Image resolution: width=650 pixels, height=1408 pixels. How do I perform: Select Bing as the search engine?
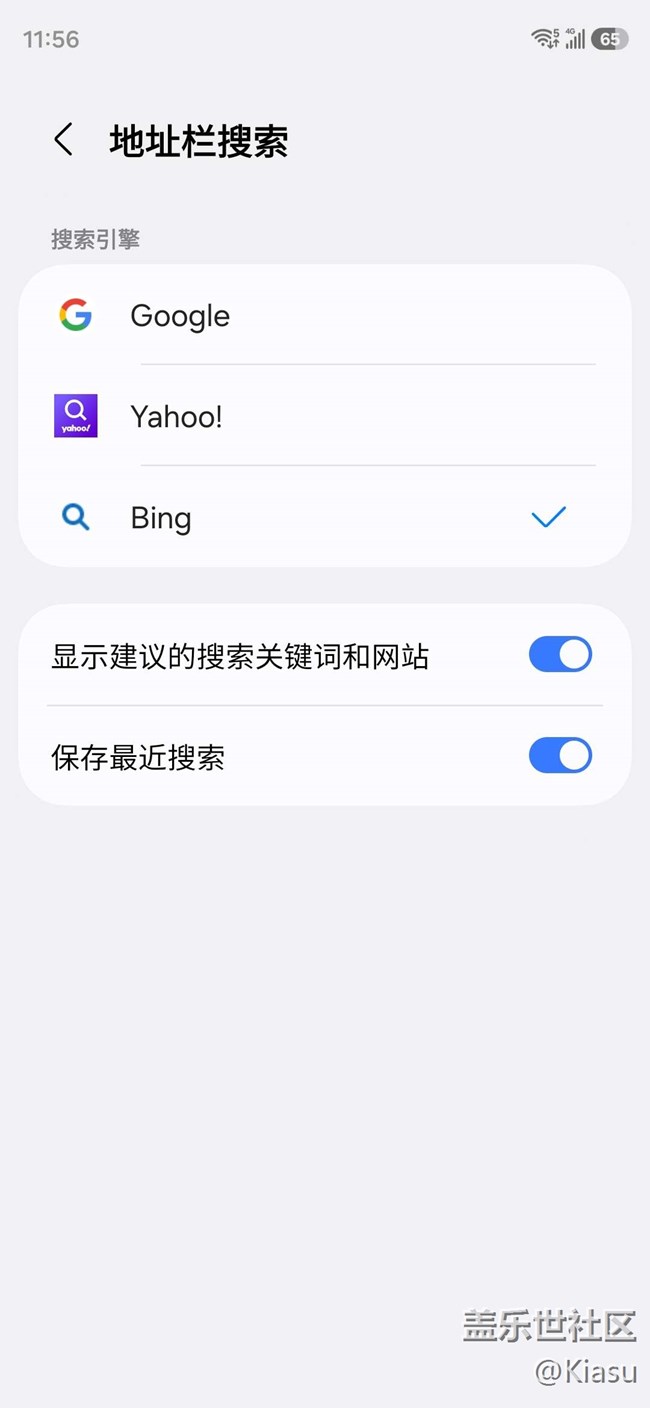click(x=324, y=517)
